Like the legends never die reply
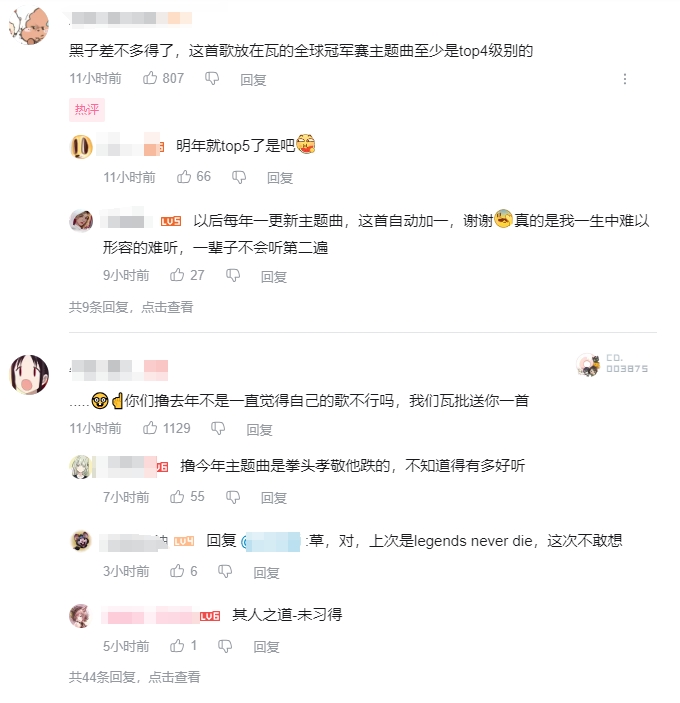Viewport: 680px width, 703px height. 178,572
